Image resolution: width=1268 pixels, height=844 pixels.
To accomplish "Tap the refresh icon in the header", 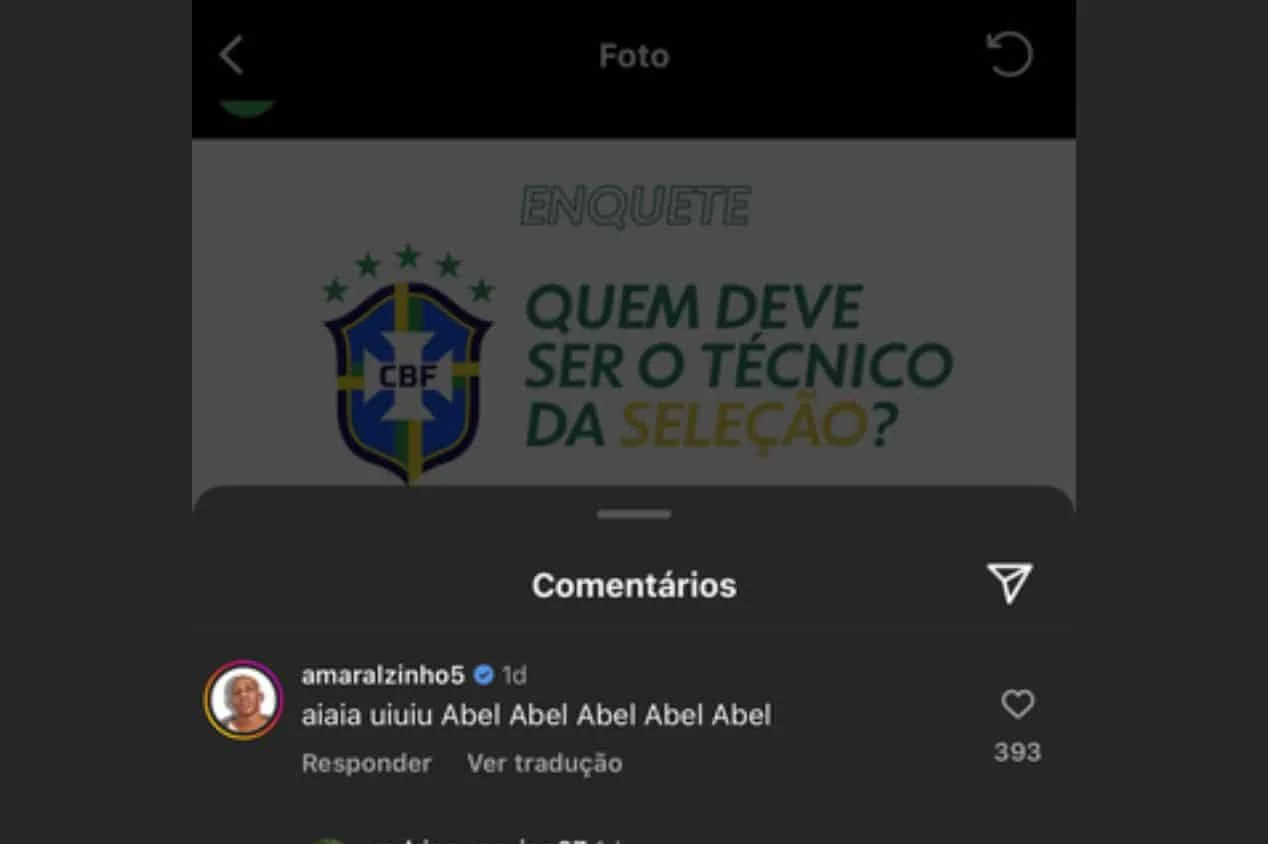I will tap(1009, 55).
